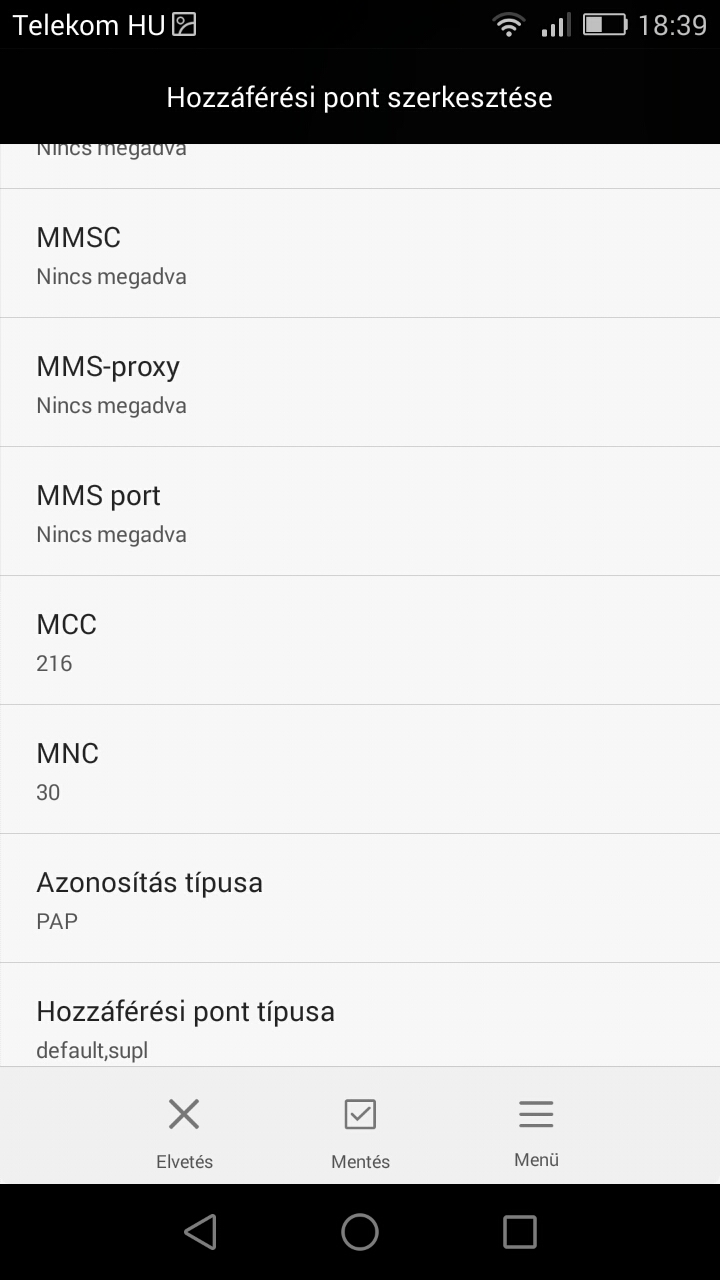Tap the system home button

[360, 1232]
